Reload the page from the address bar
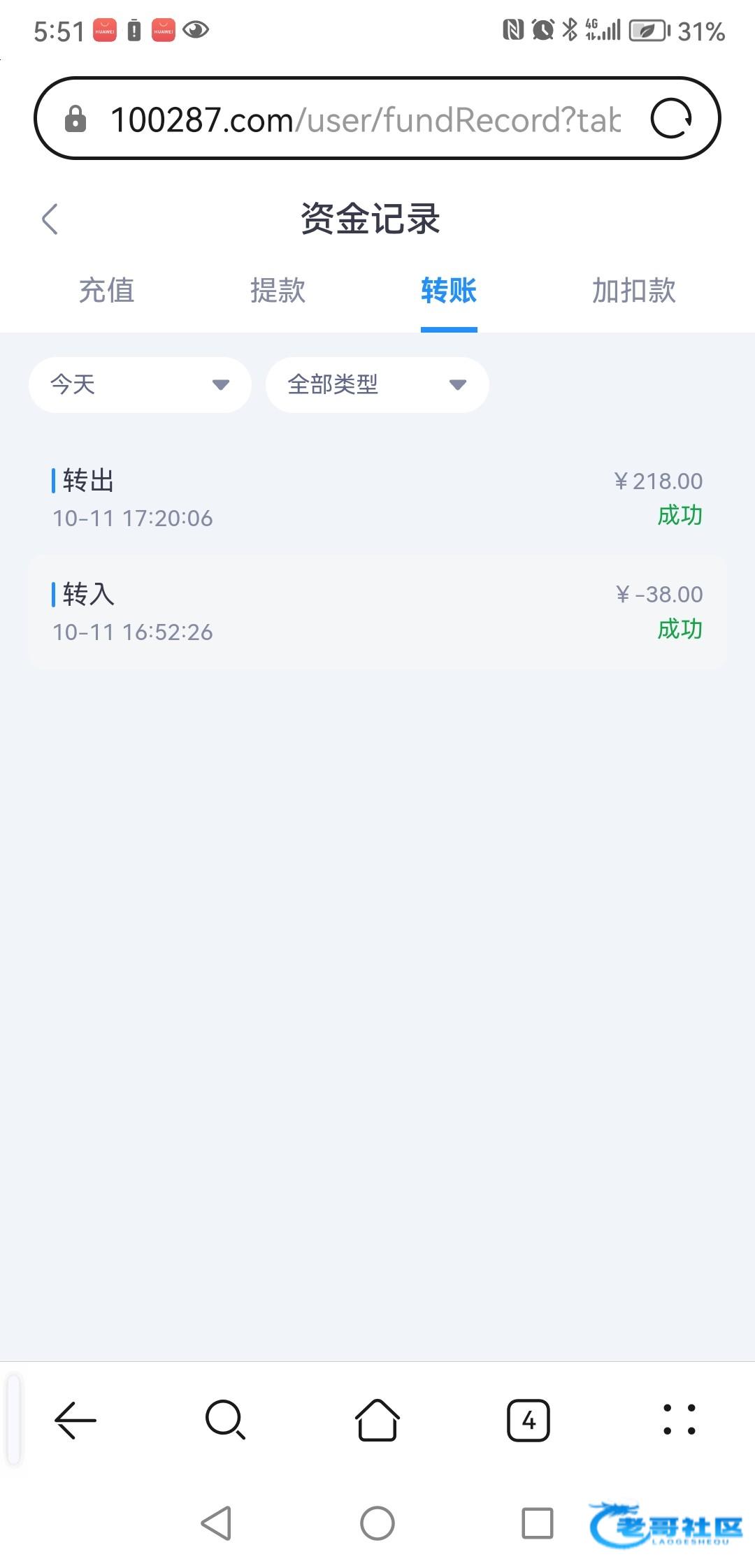Screen dimensions: 755x1568 (671, 119)
